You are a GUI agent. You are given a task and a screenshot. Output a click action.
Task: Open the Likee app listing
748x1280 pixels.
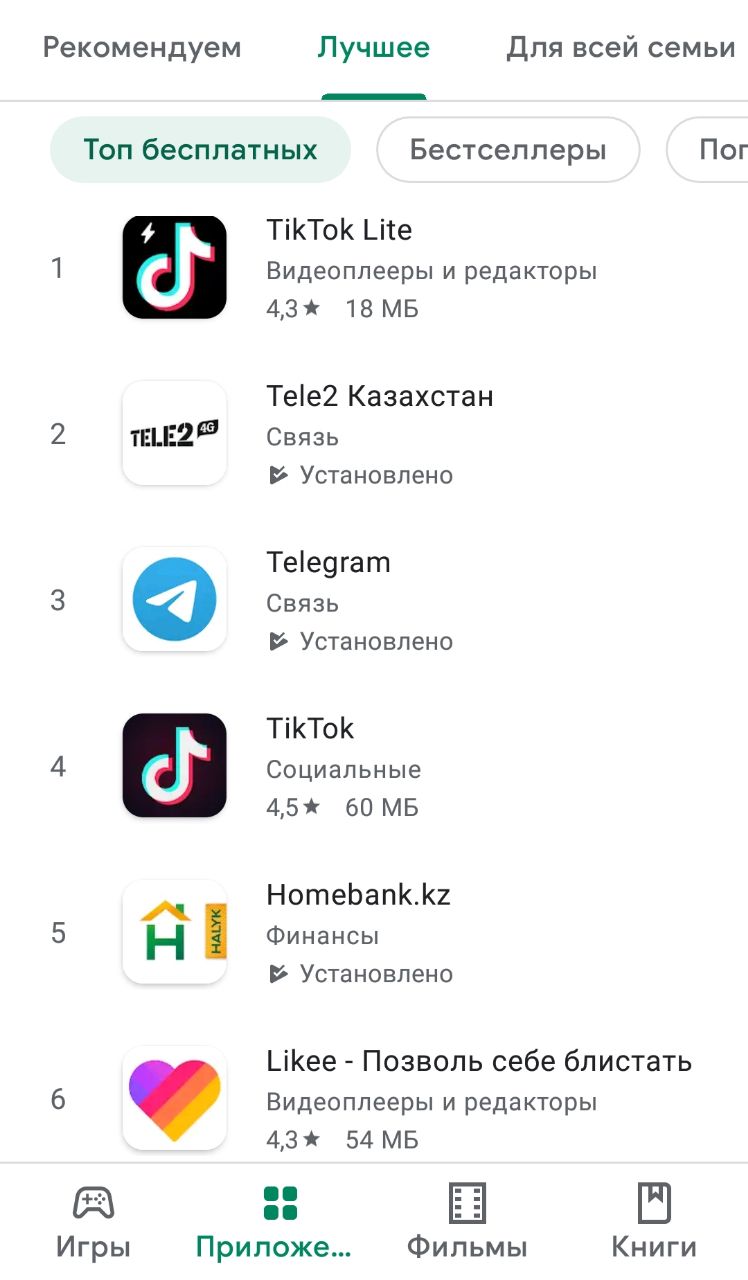[x=374, y=1098]
